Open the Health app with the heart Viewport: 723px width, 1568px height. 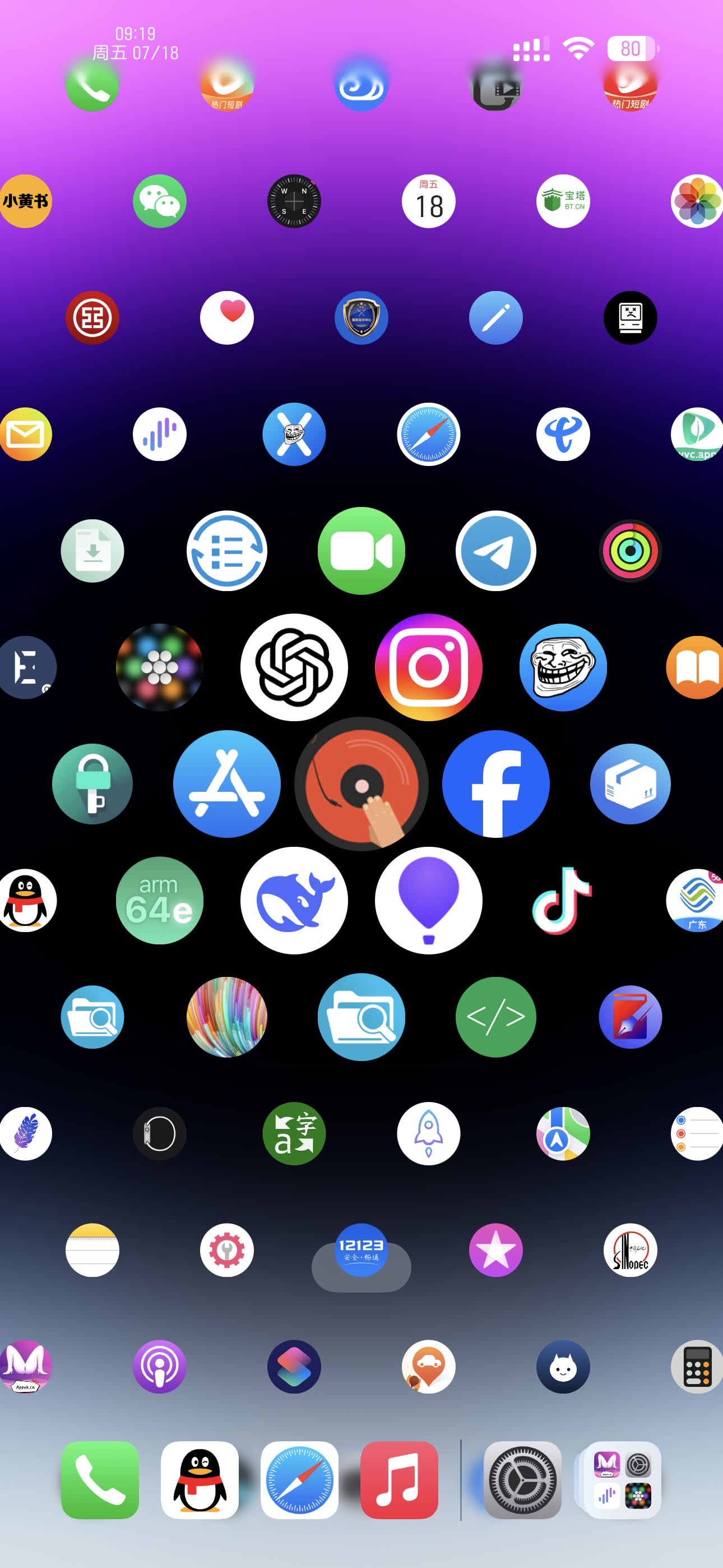[227, 318]
